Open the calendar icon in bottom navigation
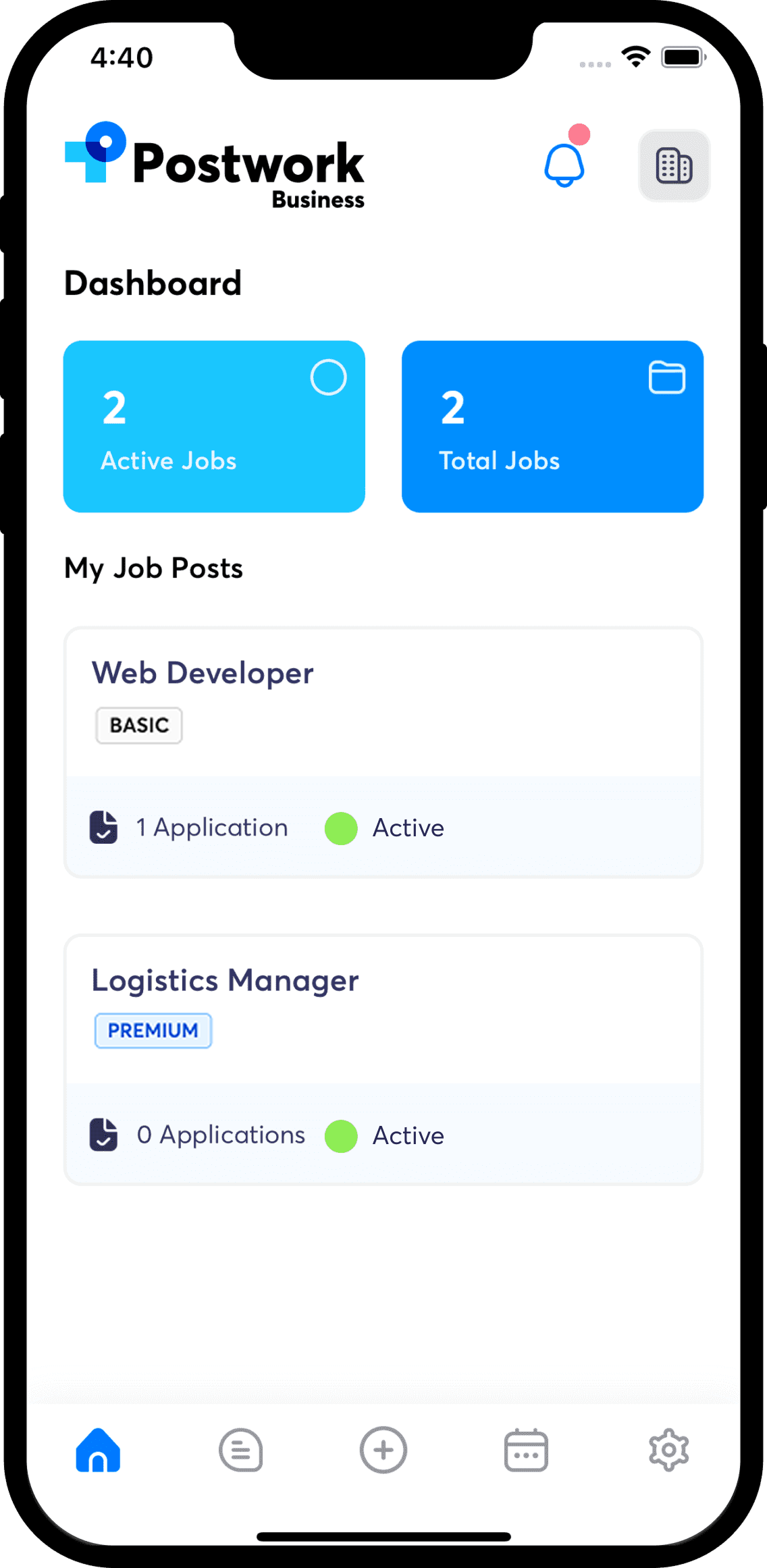Screen dimensions: 767x1568 [525, 1449]
